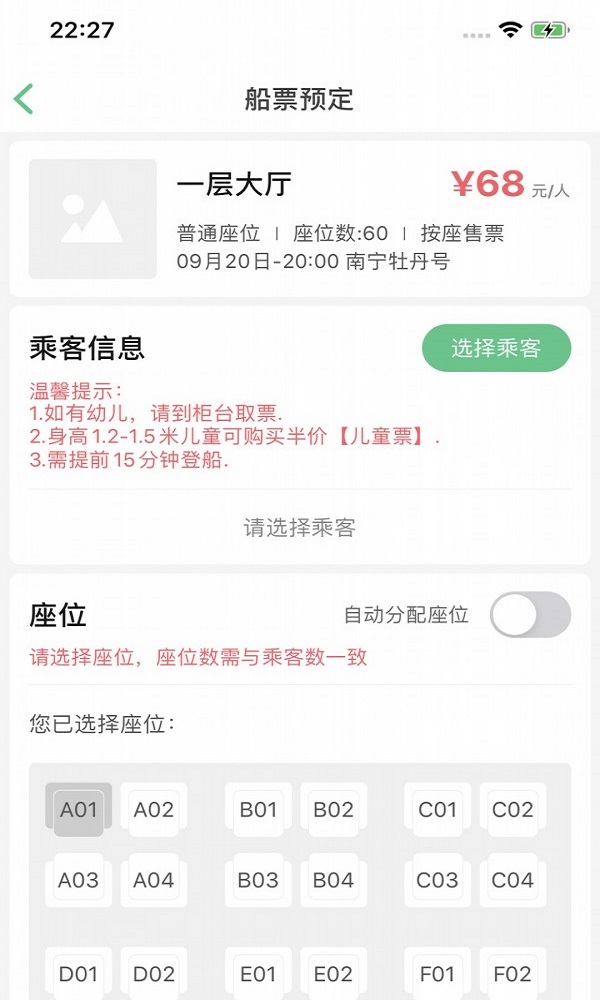Choose seat C02

(513, 810)
